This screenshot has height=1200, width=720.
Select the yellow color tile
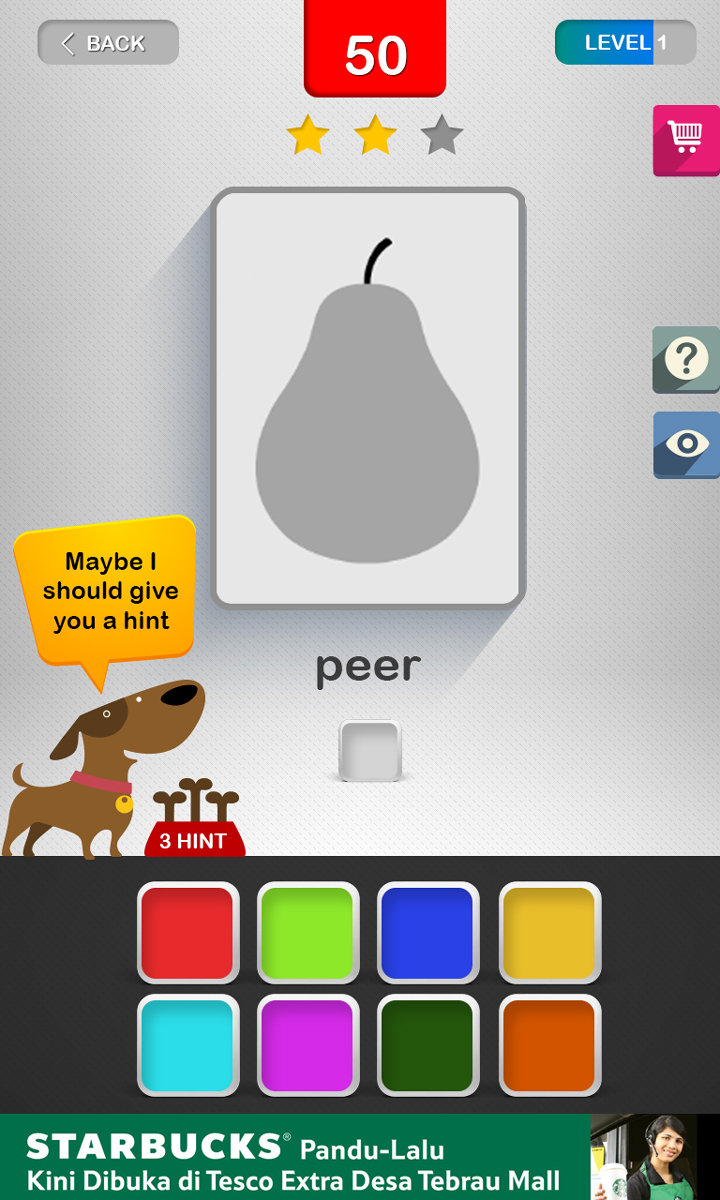(x=550, y=932)
